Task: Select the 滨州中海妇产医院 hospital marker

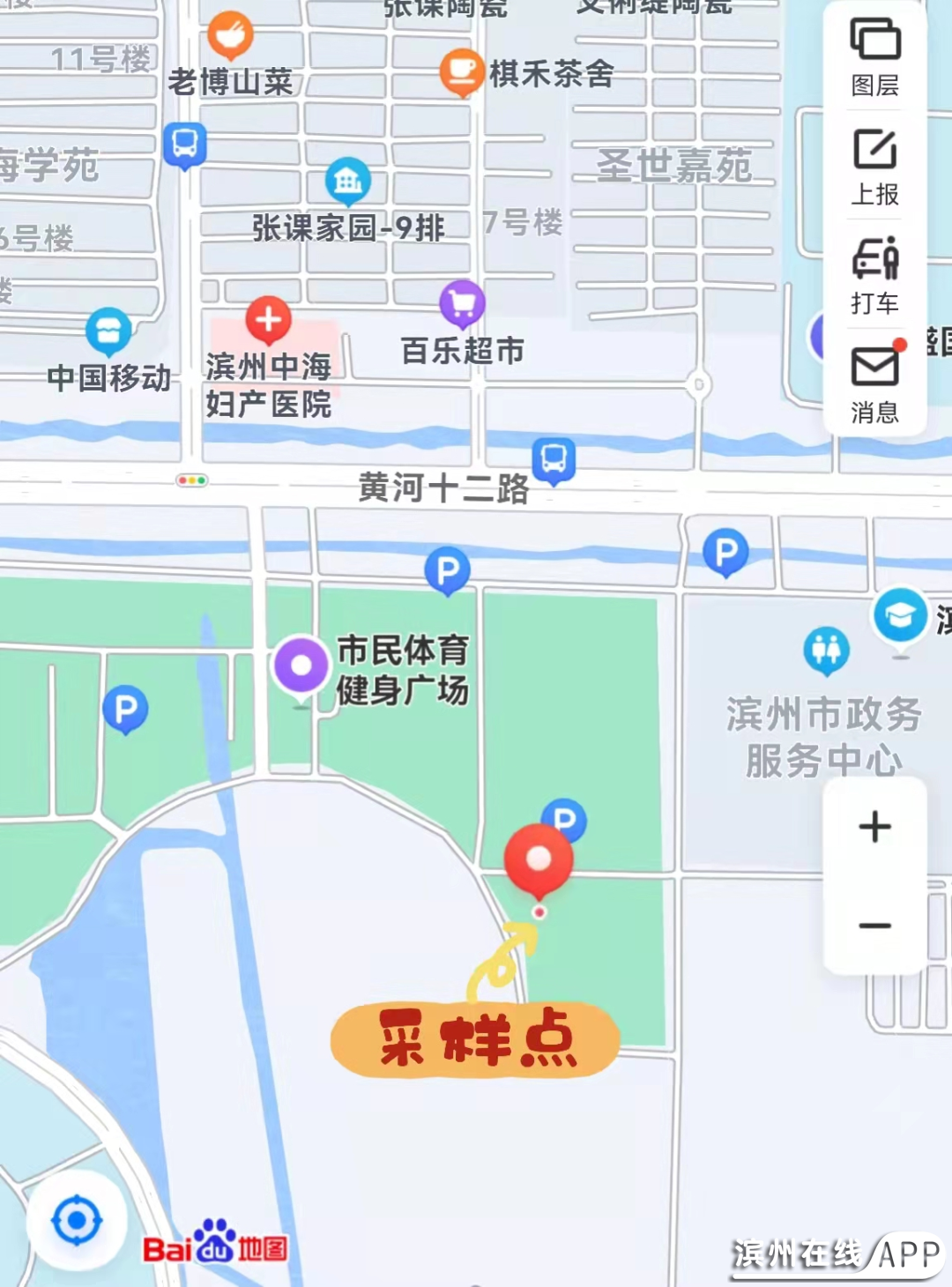Action: tap(269, 319)
